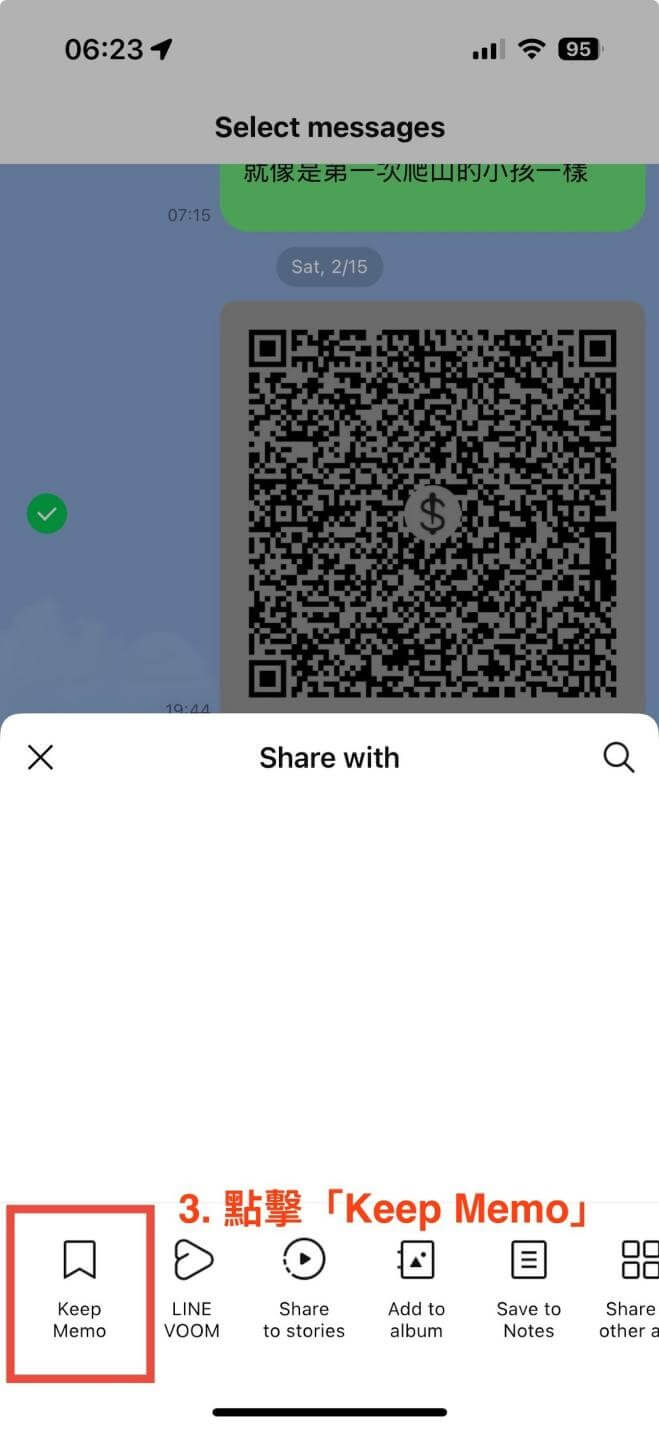Image resolution: width=659 pixels, height=1430 pixels.
Task: Open Share to other apps
Action: (634, 1285)
